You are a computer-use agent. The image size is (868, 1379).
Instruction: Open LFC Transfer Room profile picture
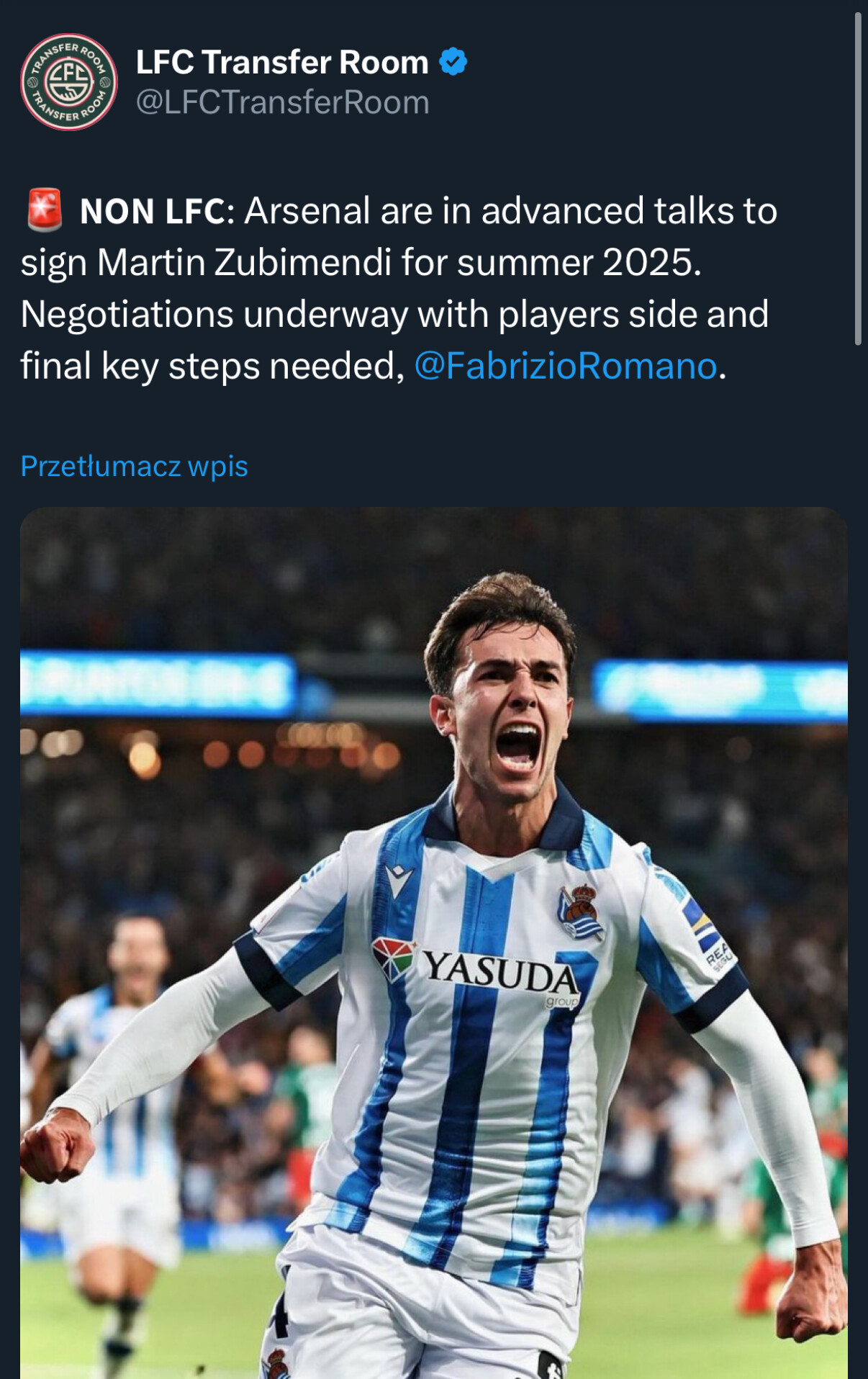pyautogui.click(x=69, y=82)
